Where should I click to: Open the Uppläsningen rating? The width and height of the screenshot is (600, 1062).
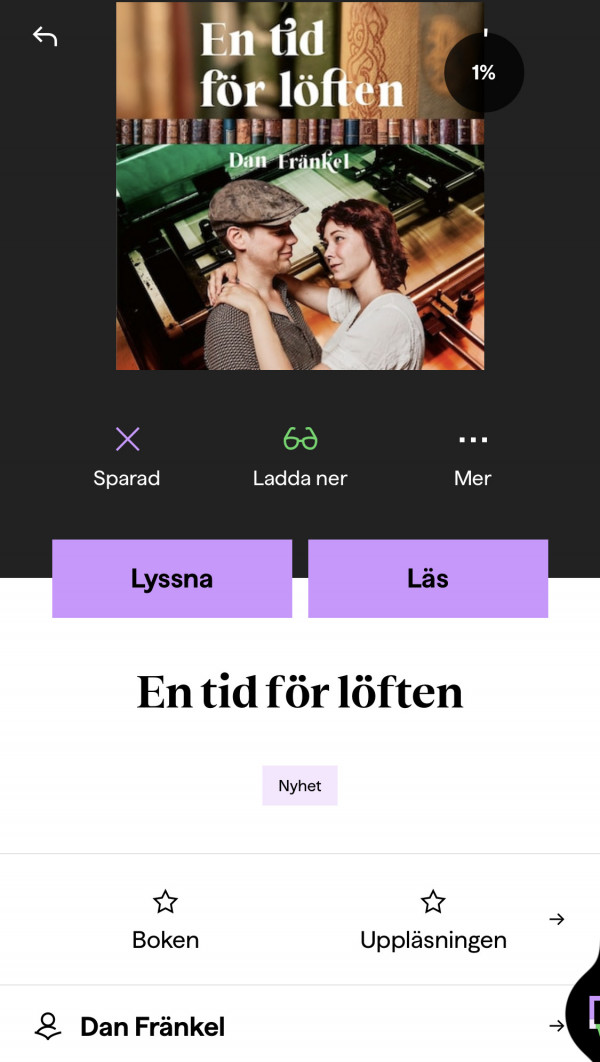click(433, 920)
